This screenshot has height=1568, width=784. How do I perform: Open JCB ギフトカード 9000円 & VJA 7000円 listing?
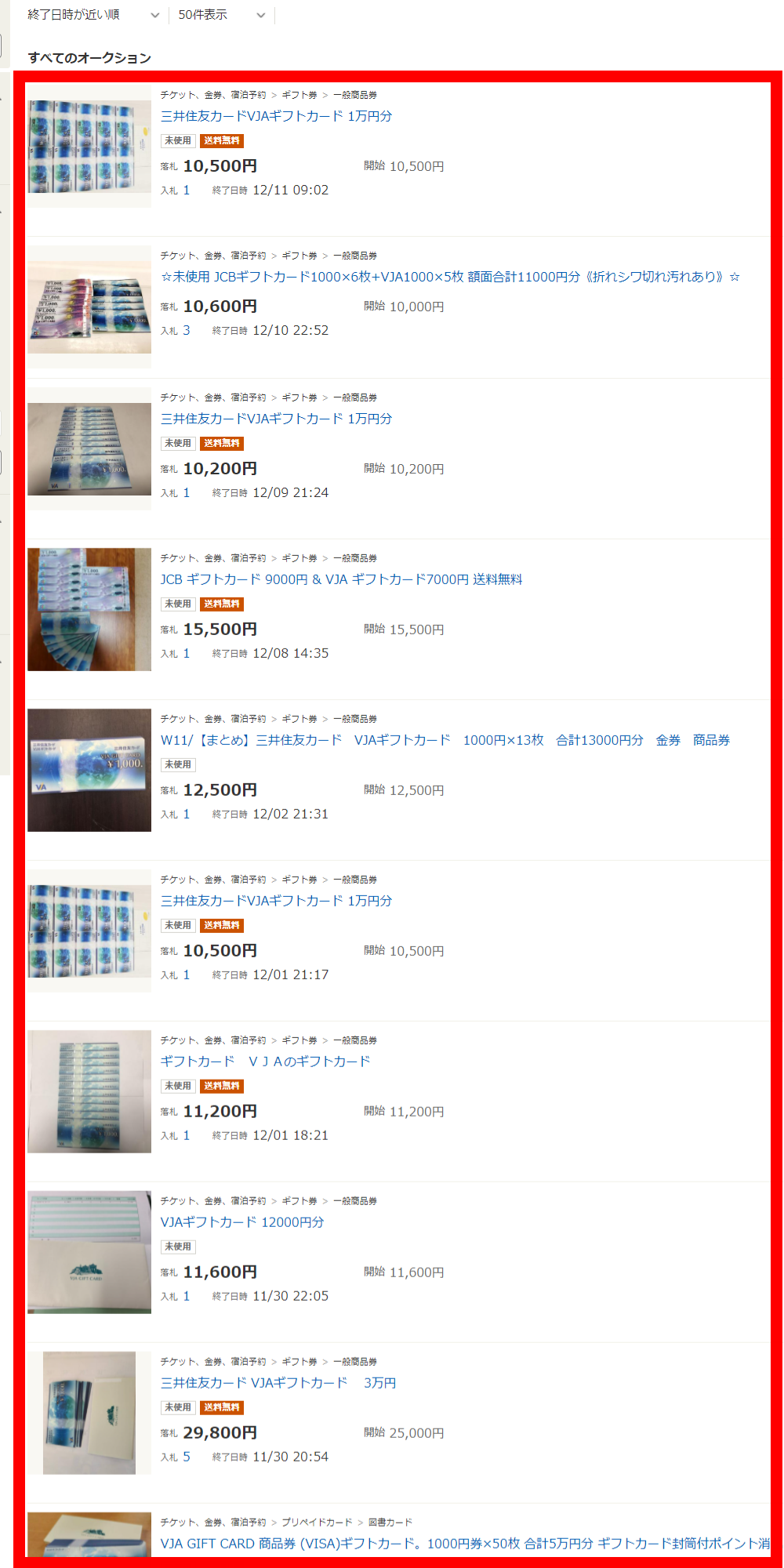[x=341, y=579]
